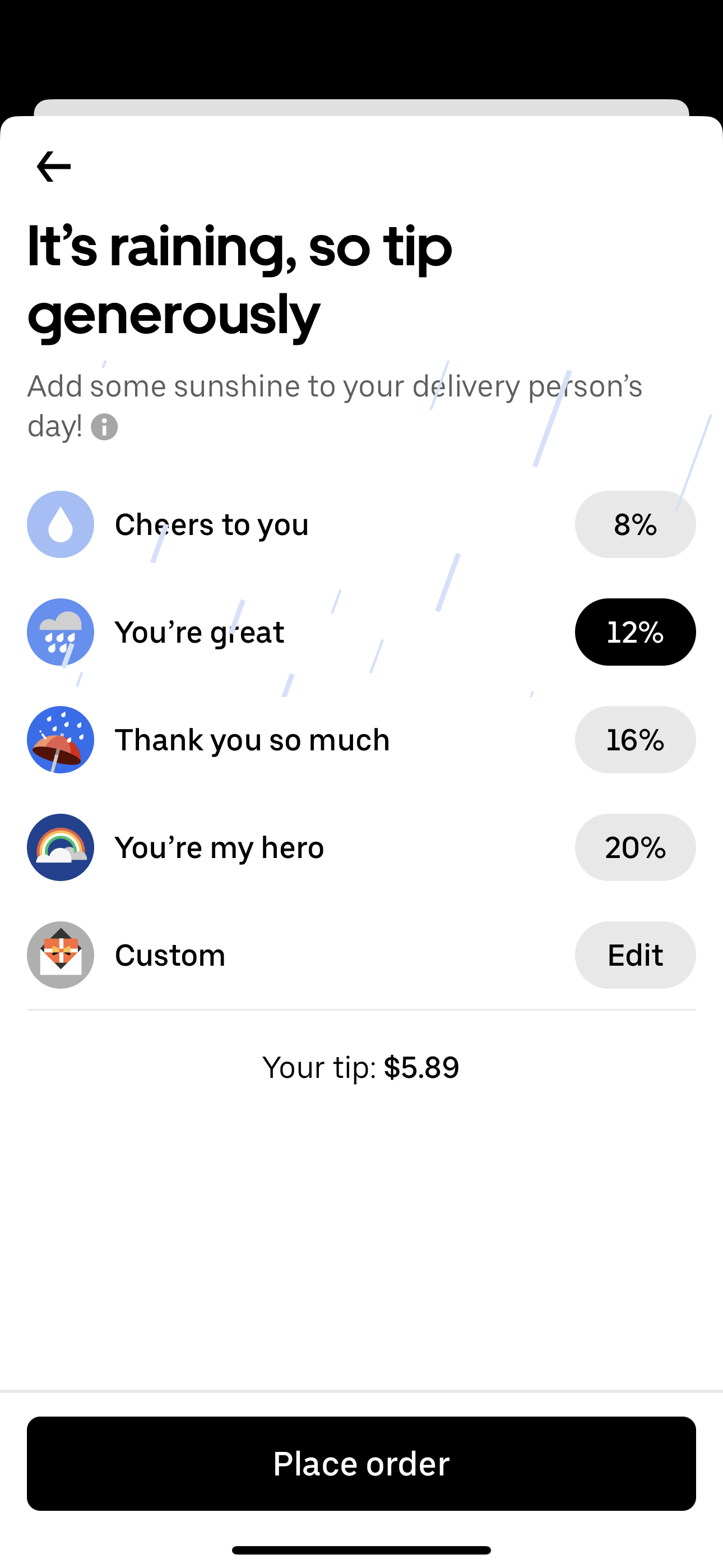Tap the Custom tip row

169,954
